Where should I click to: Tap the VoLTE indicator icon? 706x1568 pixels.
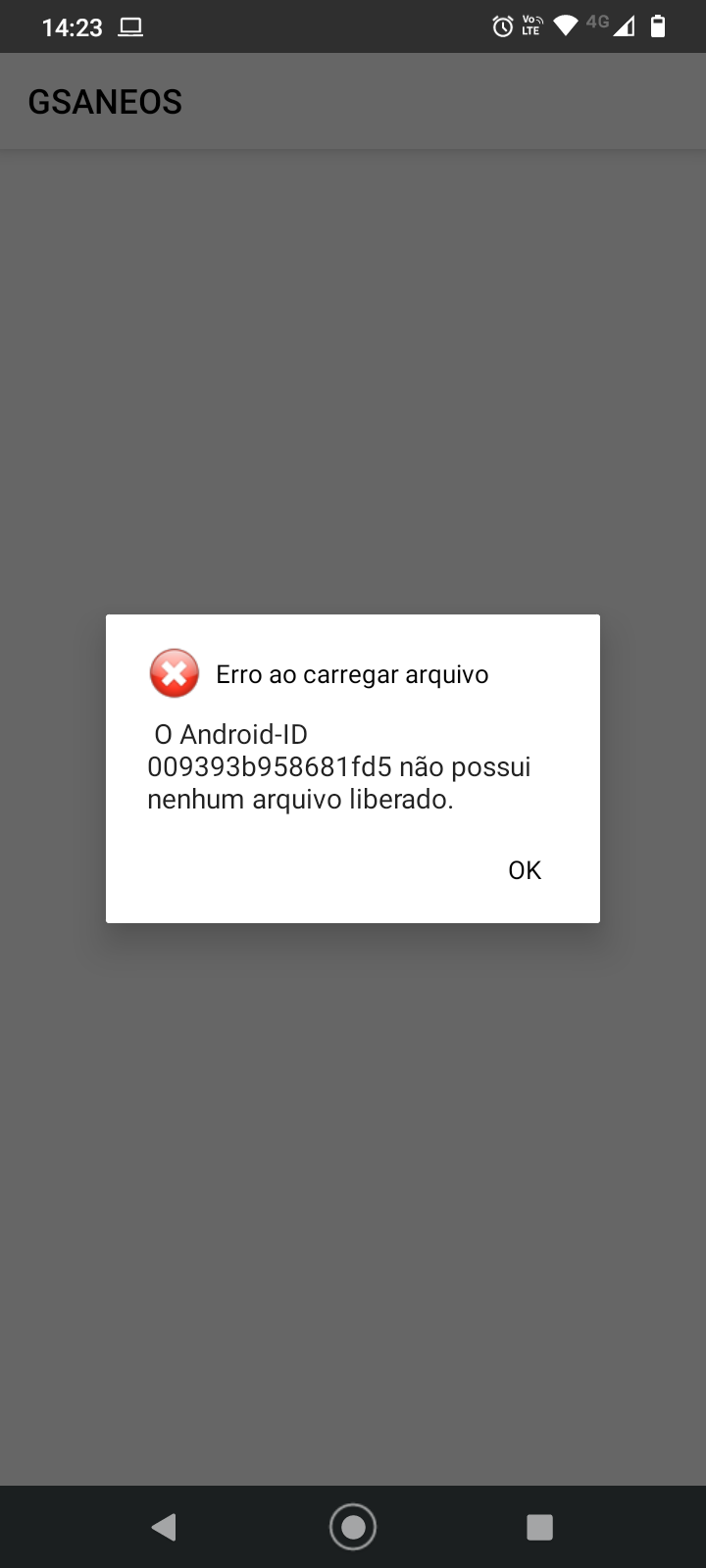pyautogui.click(x=530, y=26)
